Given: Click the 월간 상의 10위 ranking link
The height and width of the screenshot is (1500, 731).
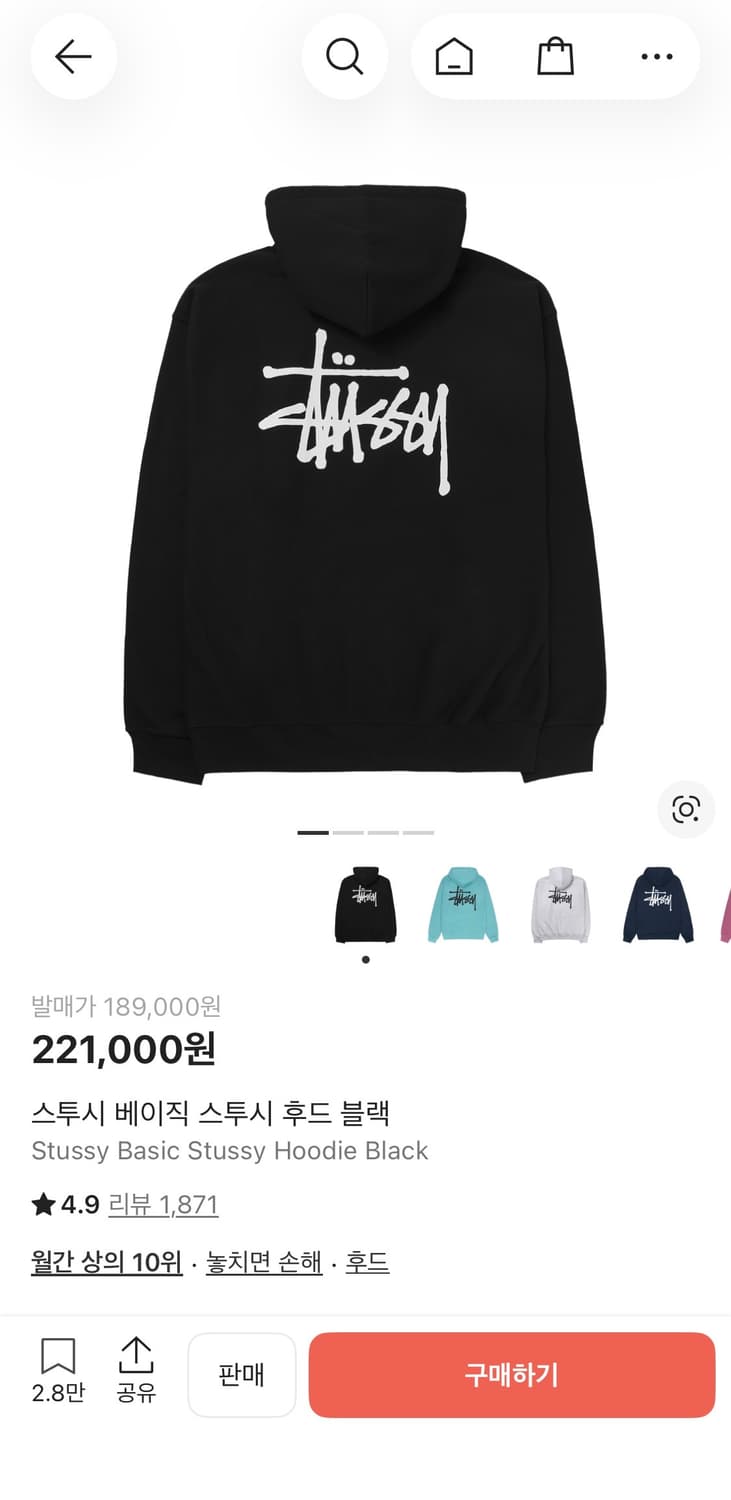Looking at the screenshot, I should (x=105, y=1262).
